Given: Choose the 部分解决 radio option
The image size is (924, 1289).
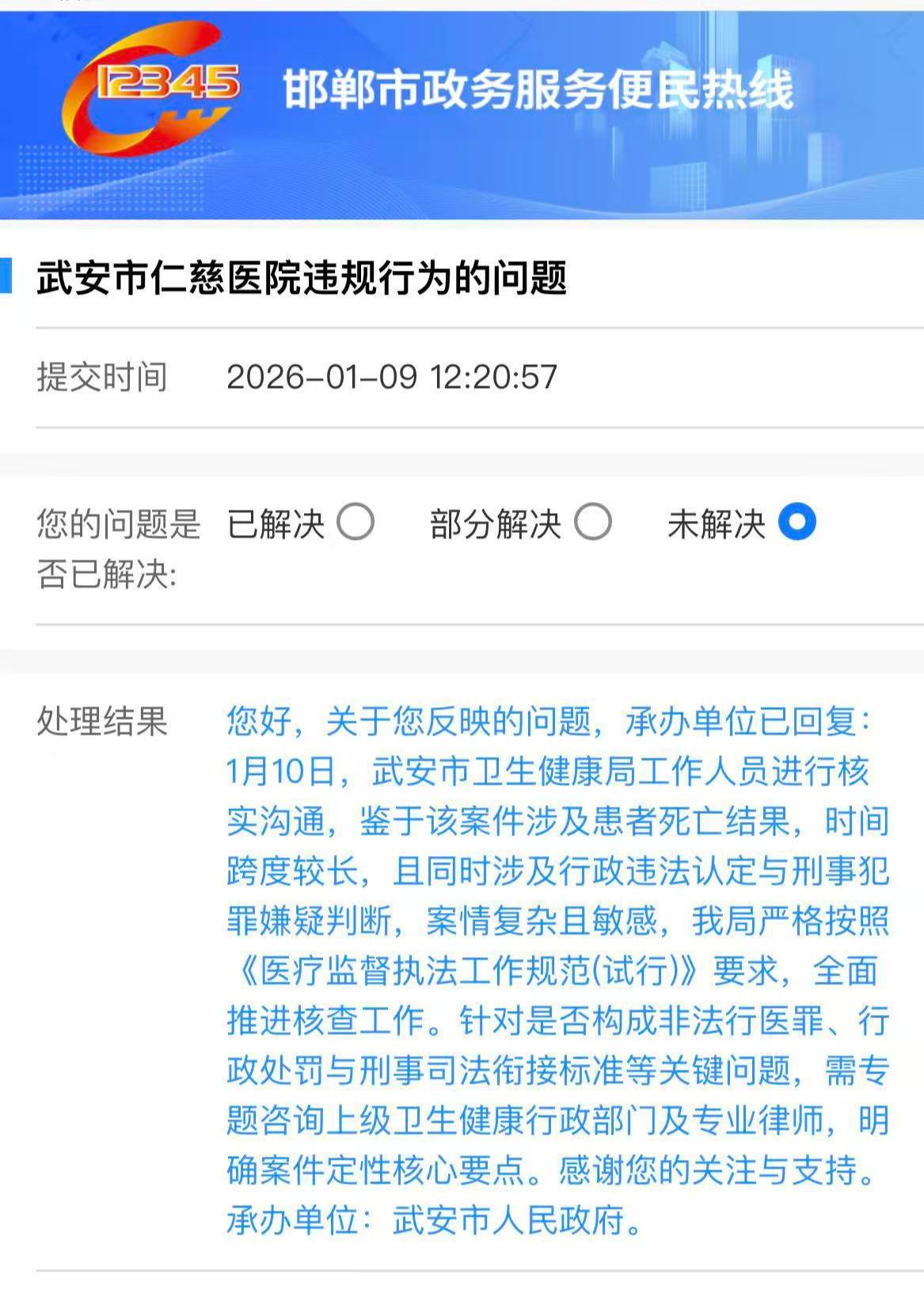Looking at the screenshot, I should point(593,523).
